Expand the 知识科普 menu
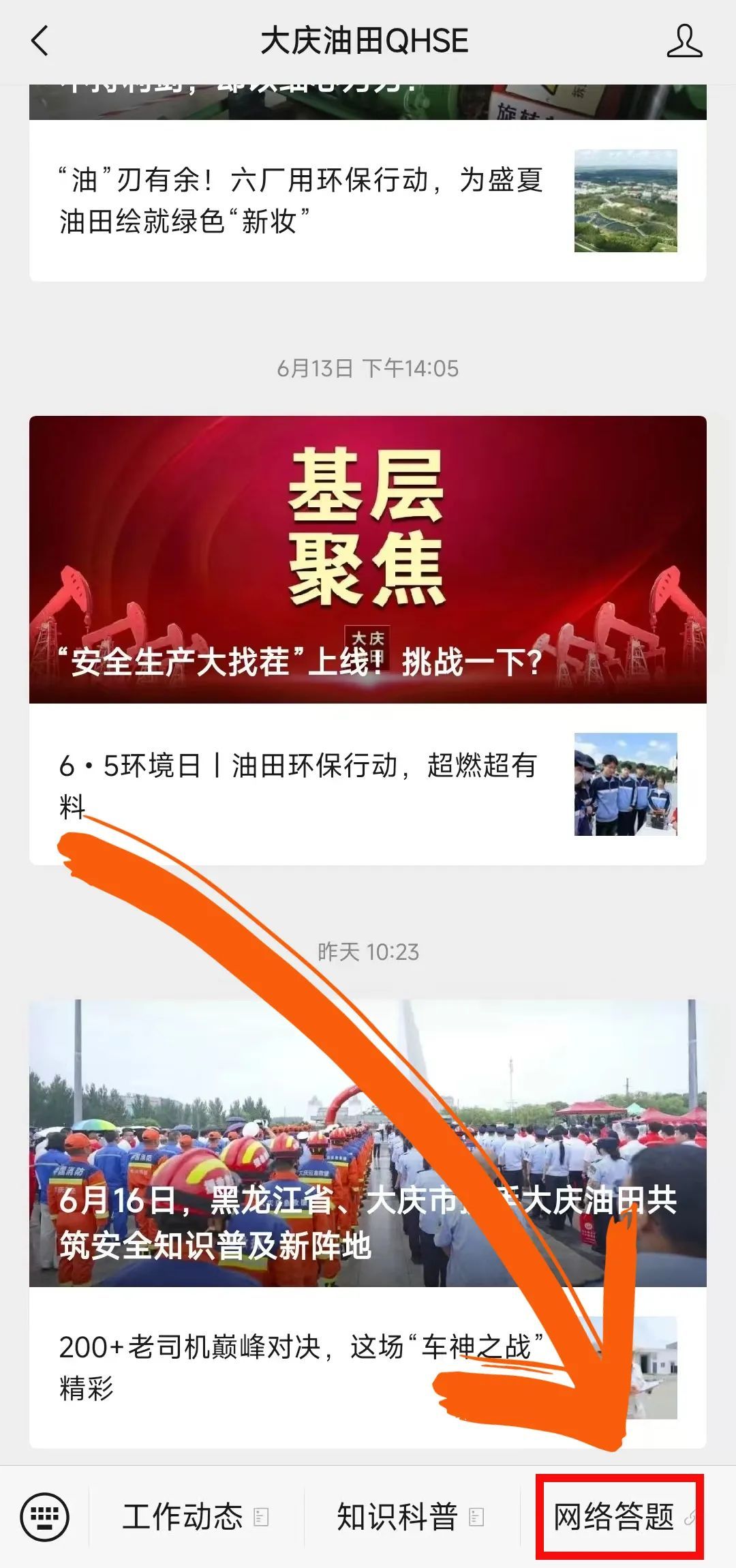The image size is (736, 1568). click(410, 1517)
